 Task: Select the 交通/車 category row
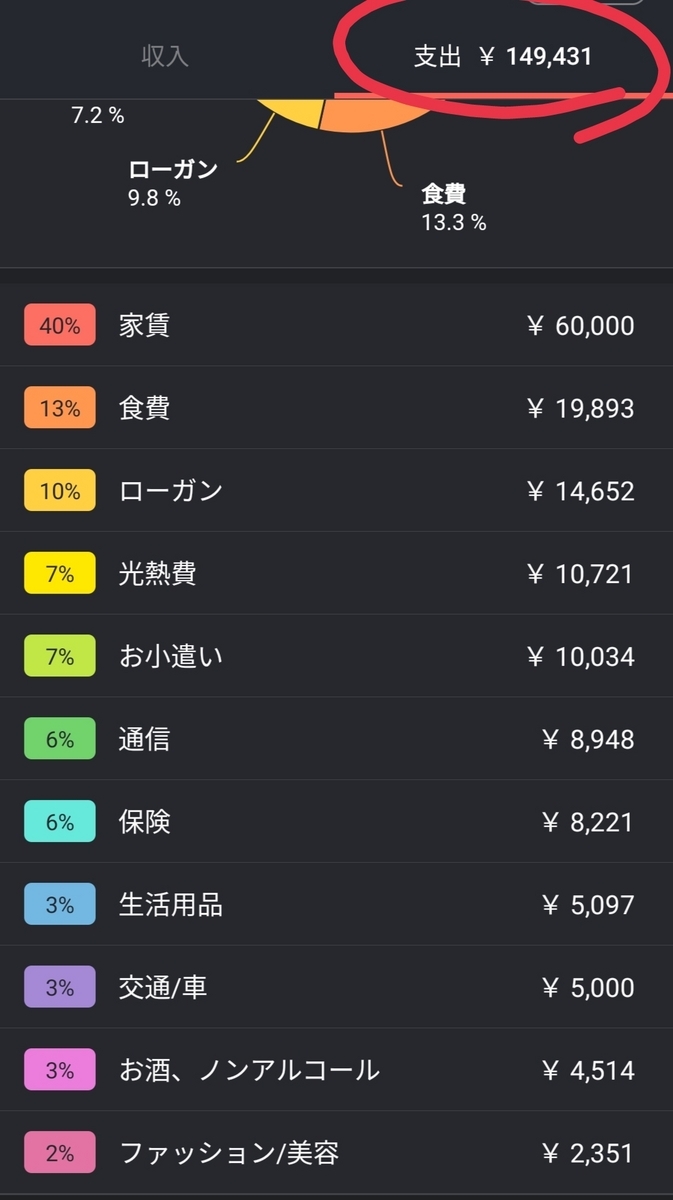click(336, 988)
